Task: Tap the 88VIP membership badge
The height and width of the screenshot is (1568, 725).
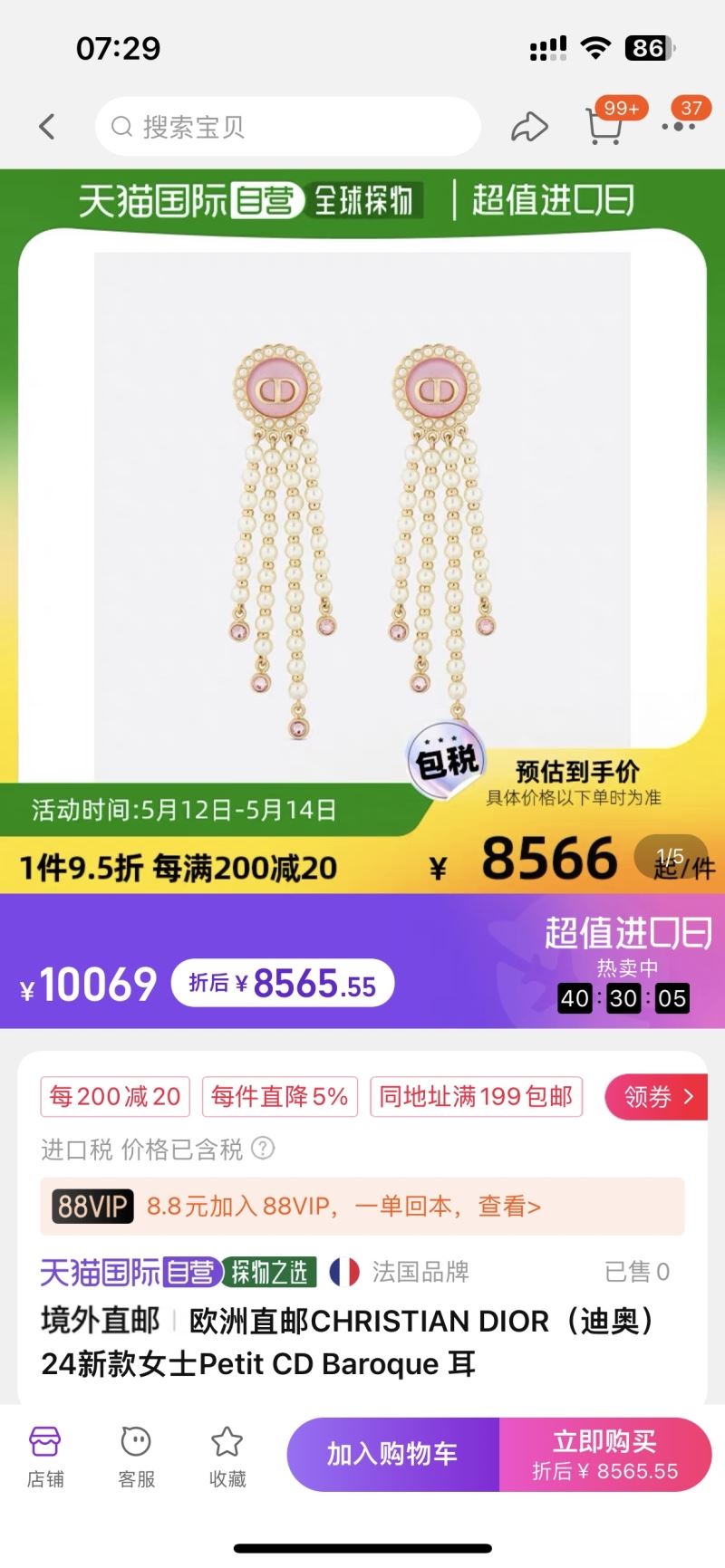Action: [x=90, y=1207]
